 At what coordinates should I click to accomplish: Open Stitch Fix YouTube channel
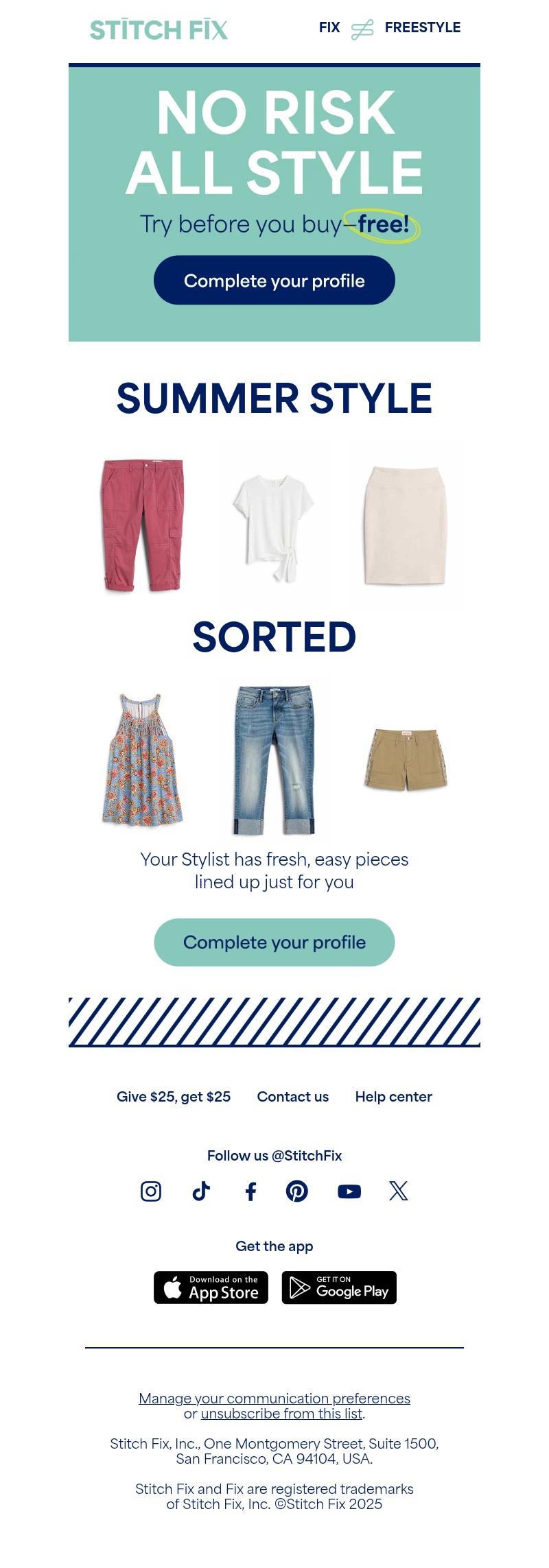(349, 1191)
